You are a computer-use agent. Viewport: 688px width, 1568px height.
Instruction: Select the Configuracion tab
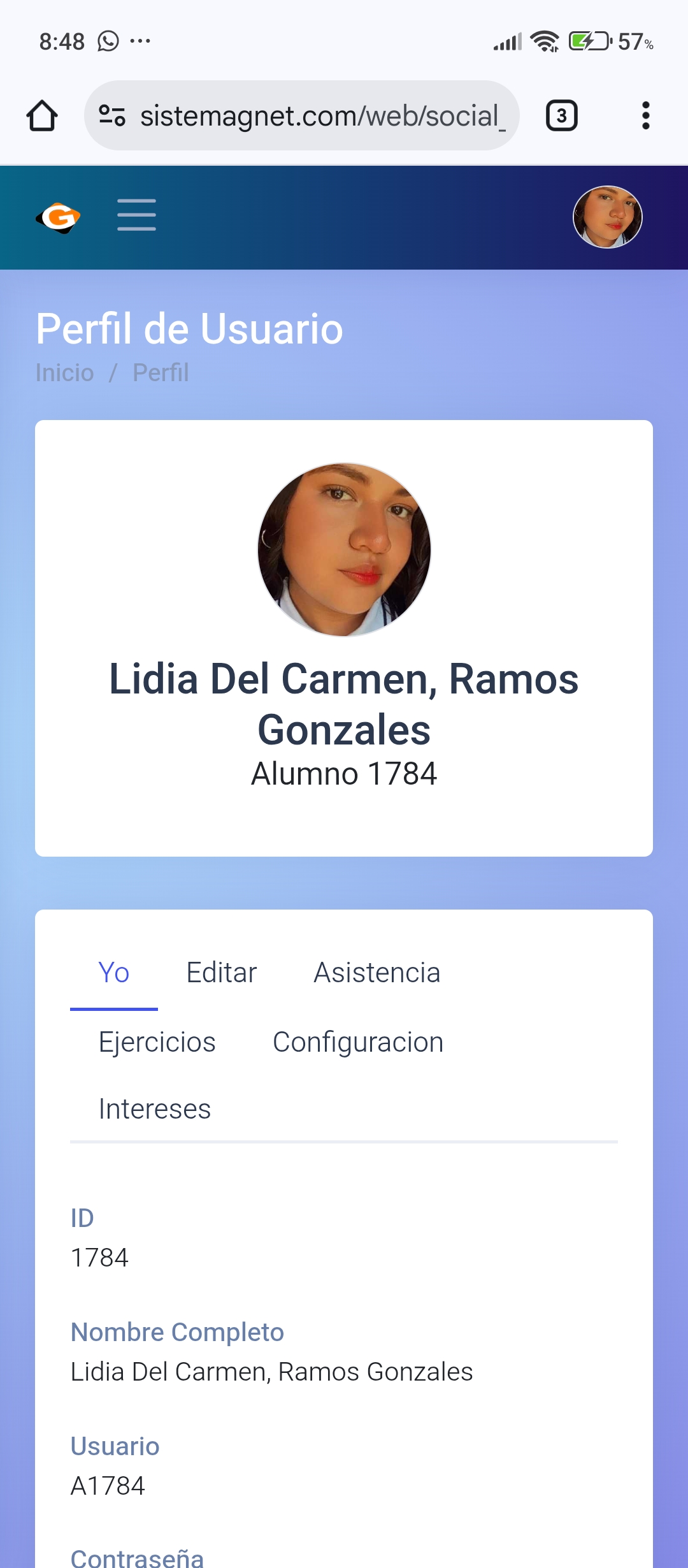tap(357, 1043)
